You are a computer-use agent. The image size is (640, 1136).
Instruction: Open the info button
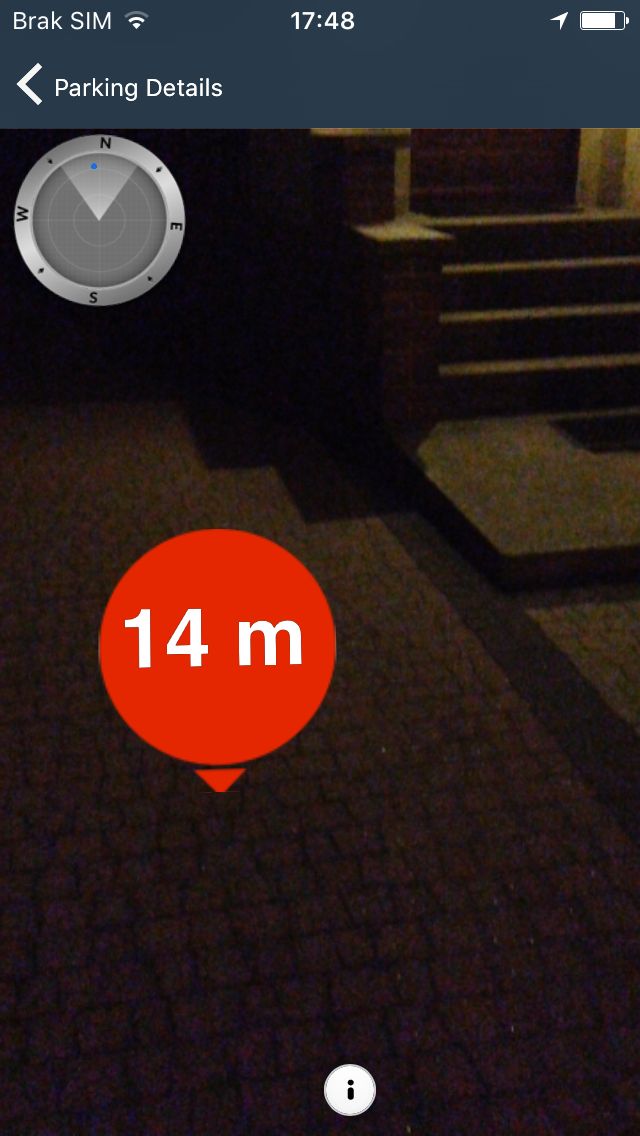(x=350, y=1090)
